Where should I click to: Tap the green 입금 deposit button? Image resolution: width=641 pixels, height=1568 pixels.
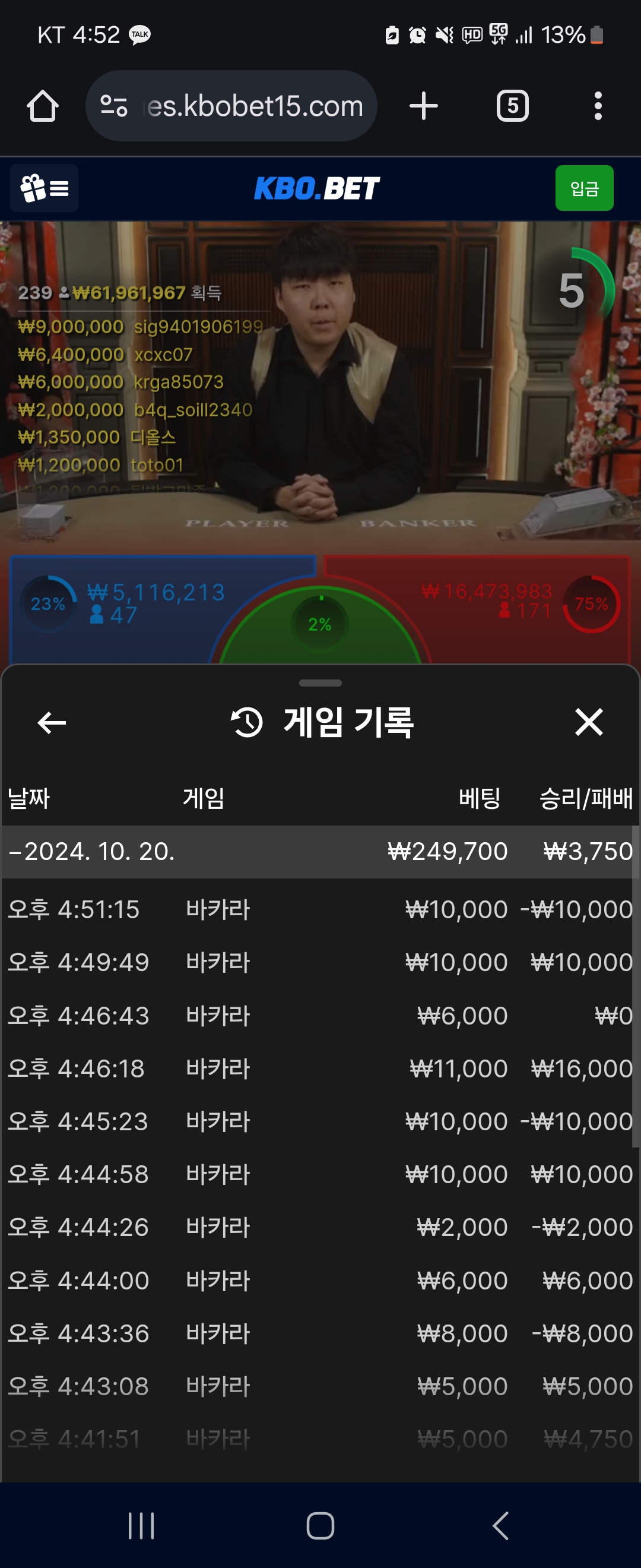[x=584, y=188]
